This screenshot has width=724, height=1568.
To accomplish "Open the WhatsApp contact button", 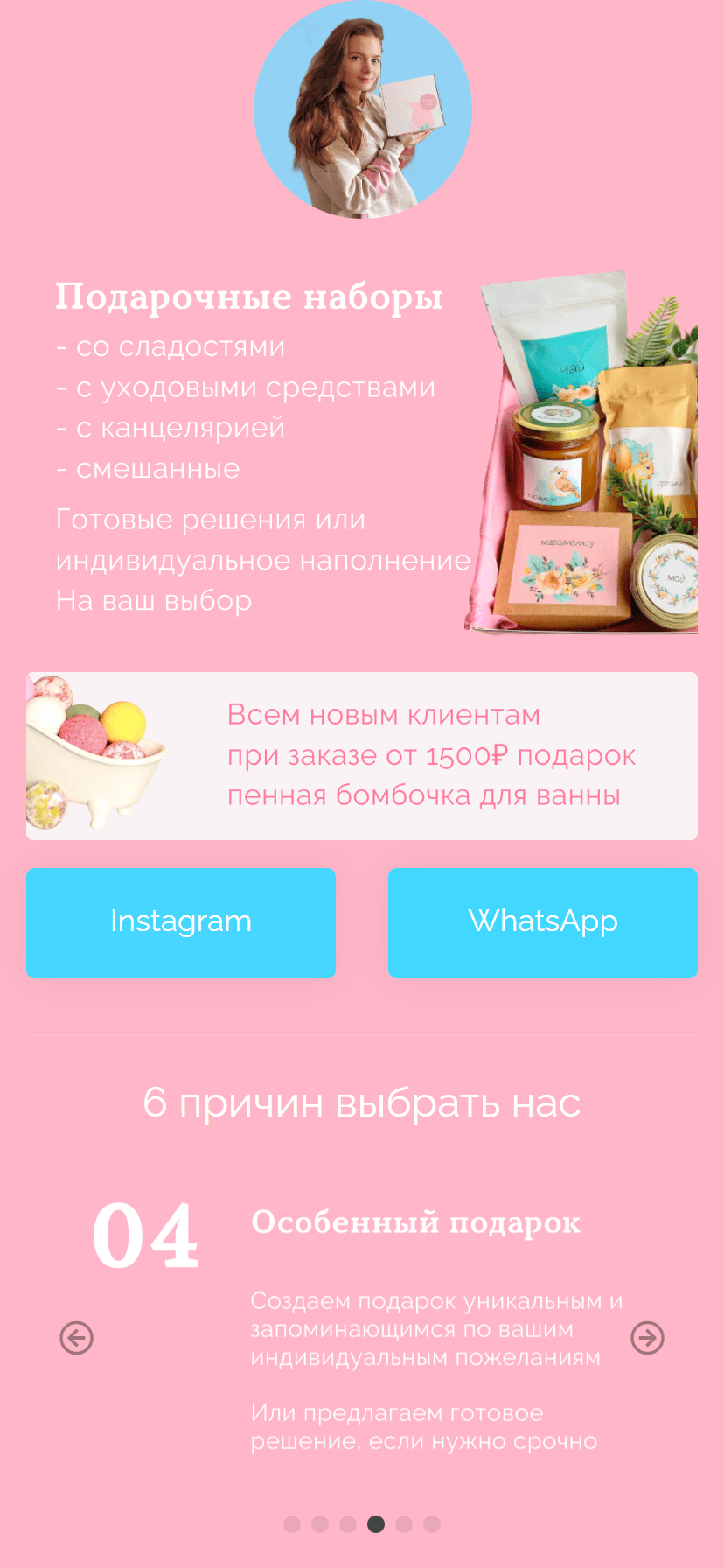I will pyautogui.click(x=542, y=922).
